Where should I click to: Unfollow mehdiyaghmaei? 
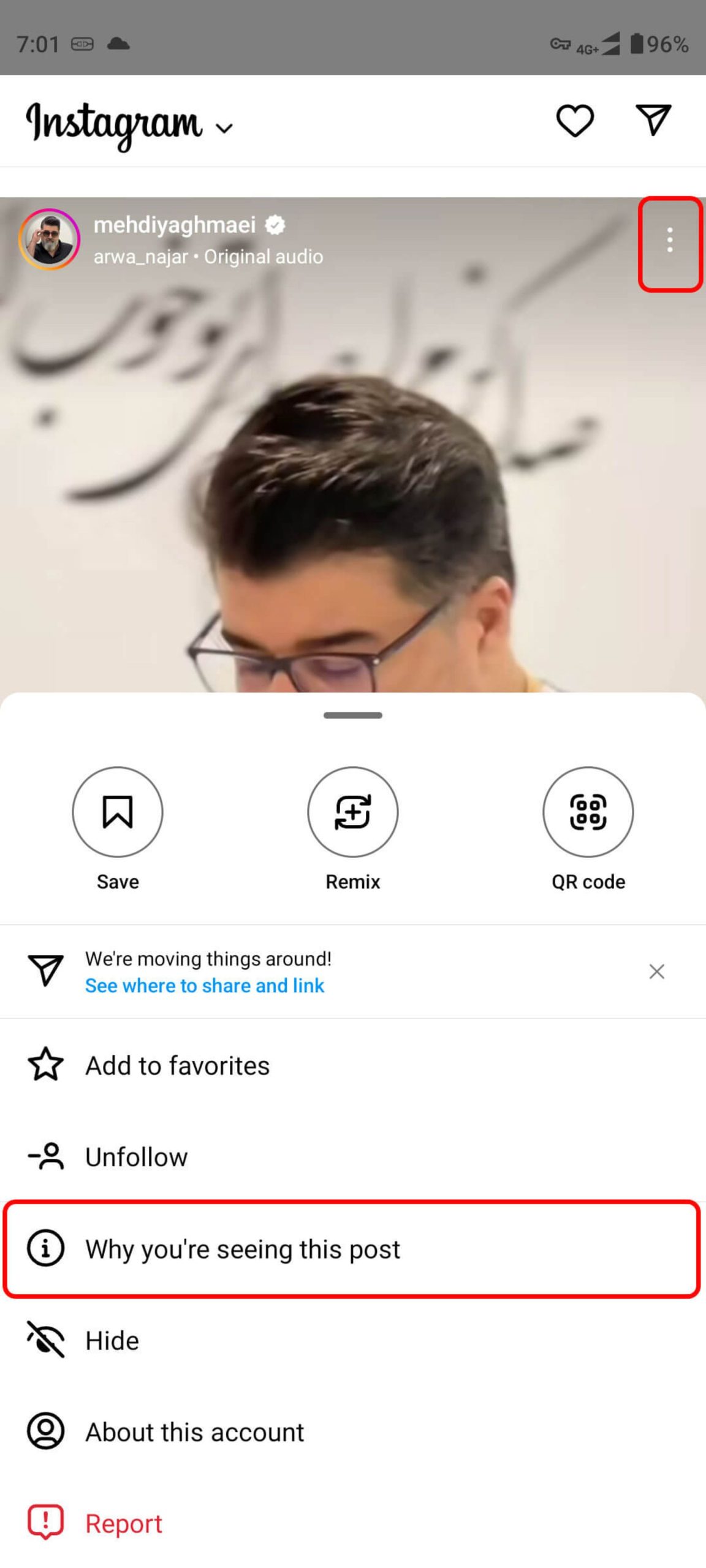pos(136,1157)
